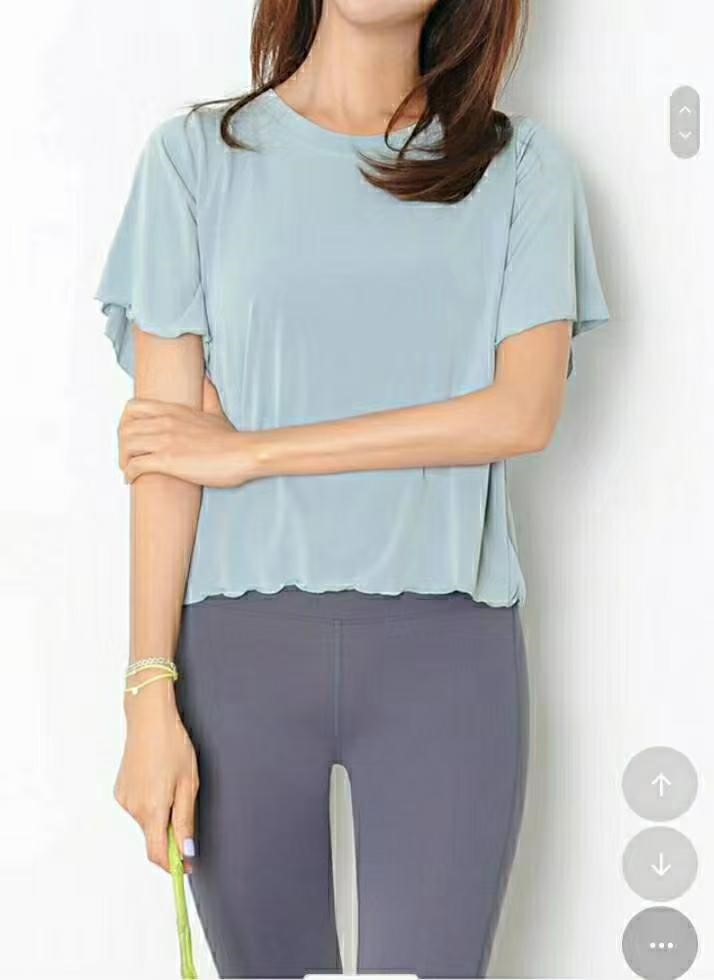Tap the scroll handle with up-down chevrons
This screenshot has width=714, height=980.
tap(685, 123)
